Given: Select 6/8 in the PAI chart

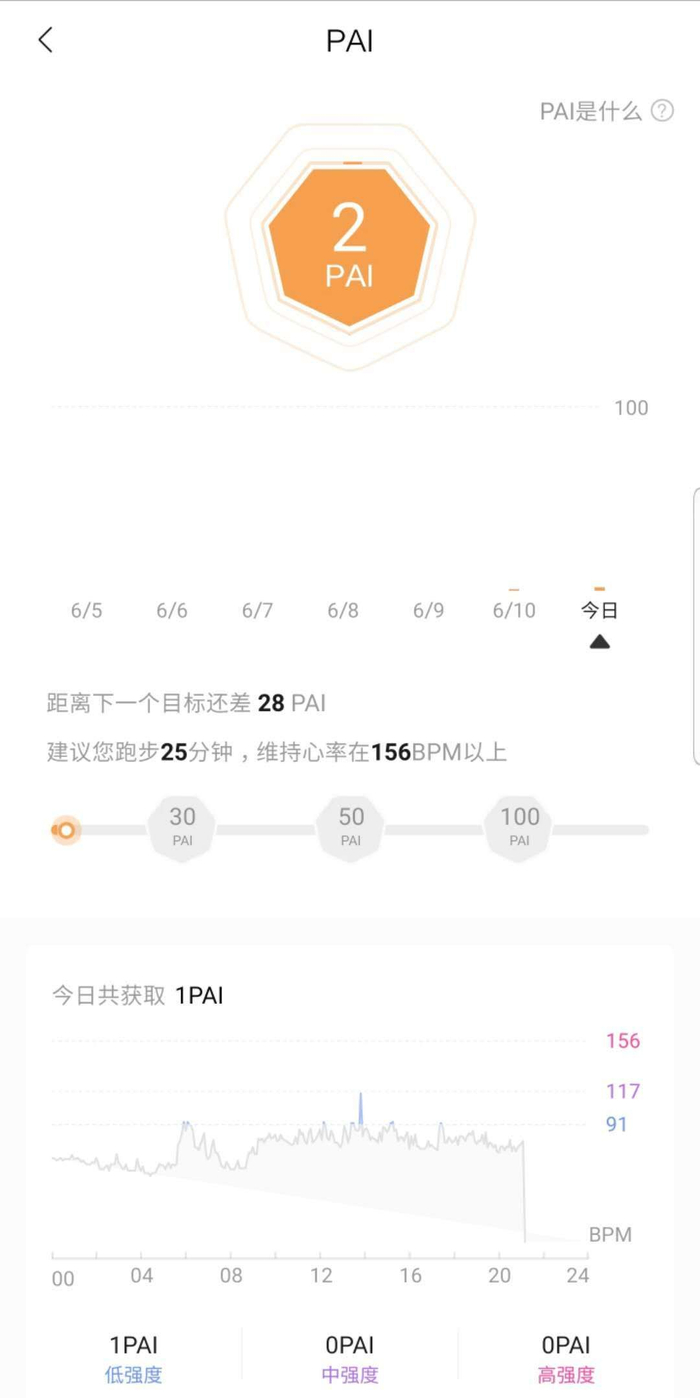Looking at the screenshot, I should 343,610.
